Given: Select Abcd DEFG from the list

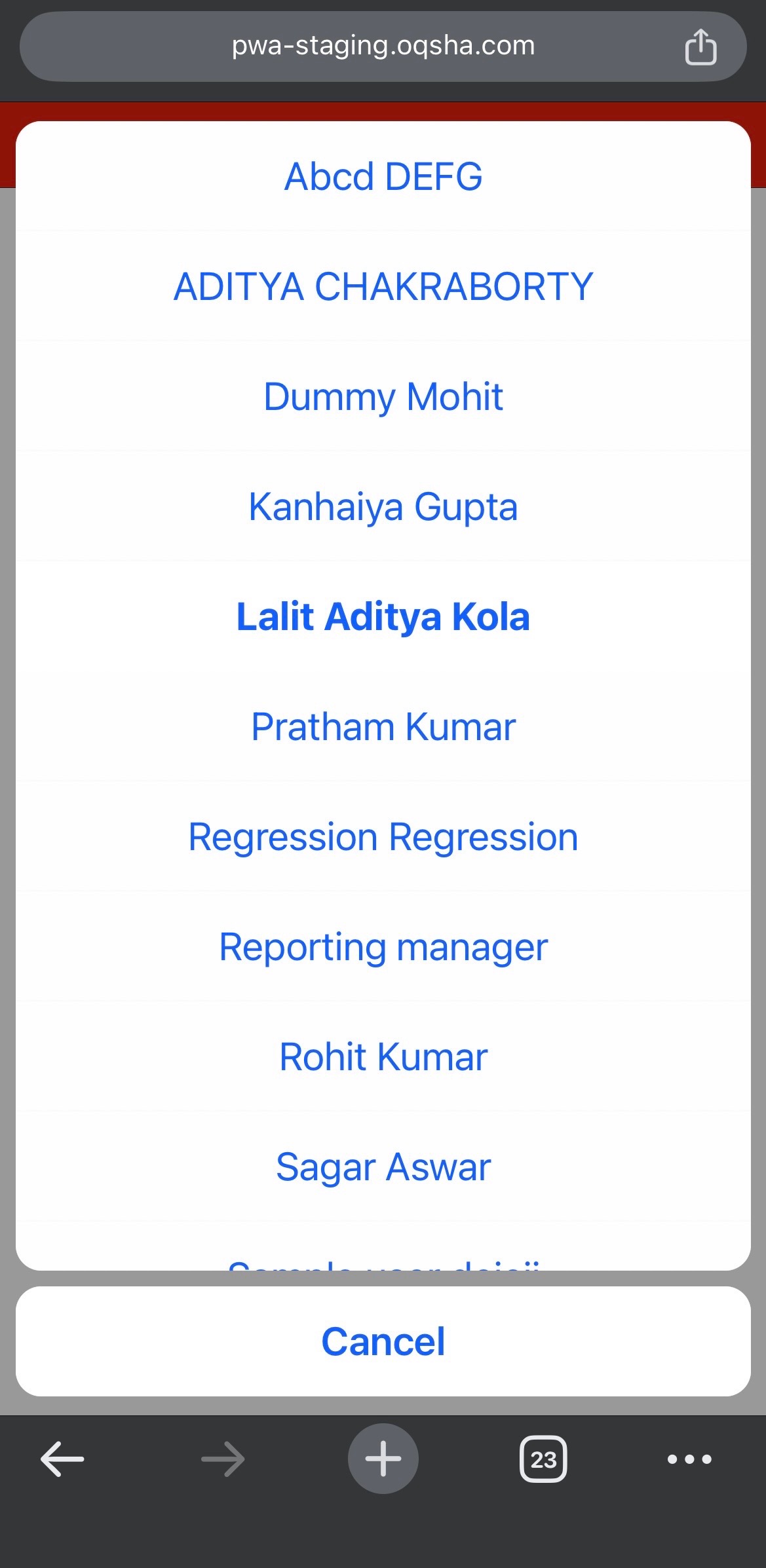Looking at the screenshot, I should (x=383, y=177).
